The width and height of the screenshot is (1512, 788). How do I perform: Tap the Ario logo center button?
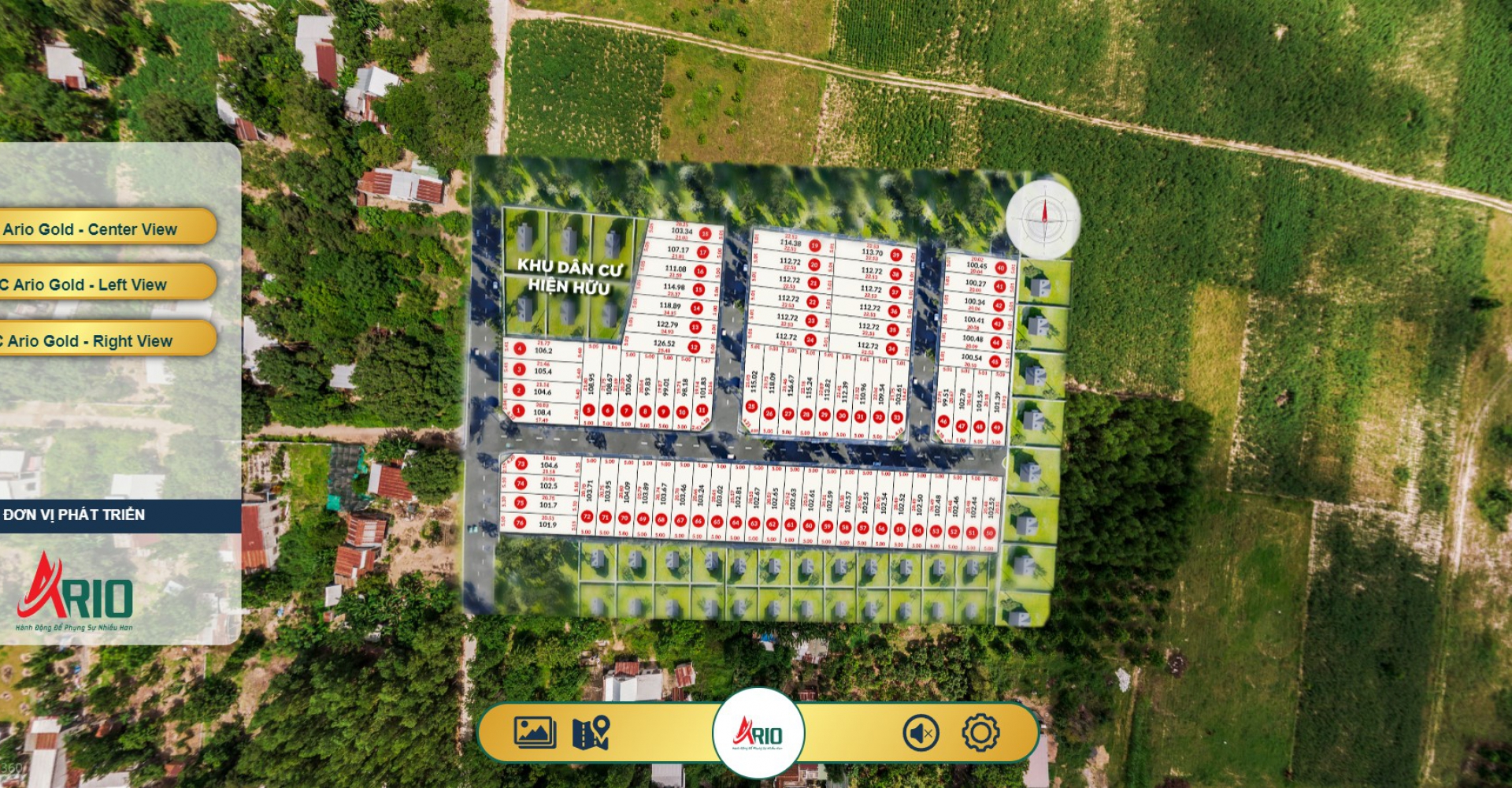[758, 733]
